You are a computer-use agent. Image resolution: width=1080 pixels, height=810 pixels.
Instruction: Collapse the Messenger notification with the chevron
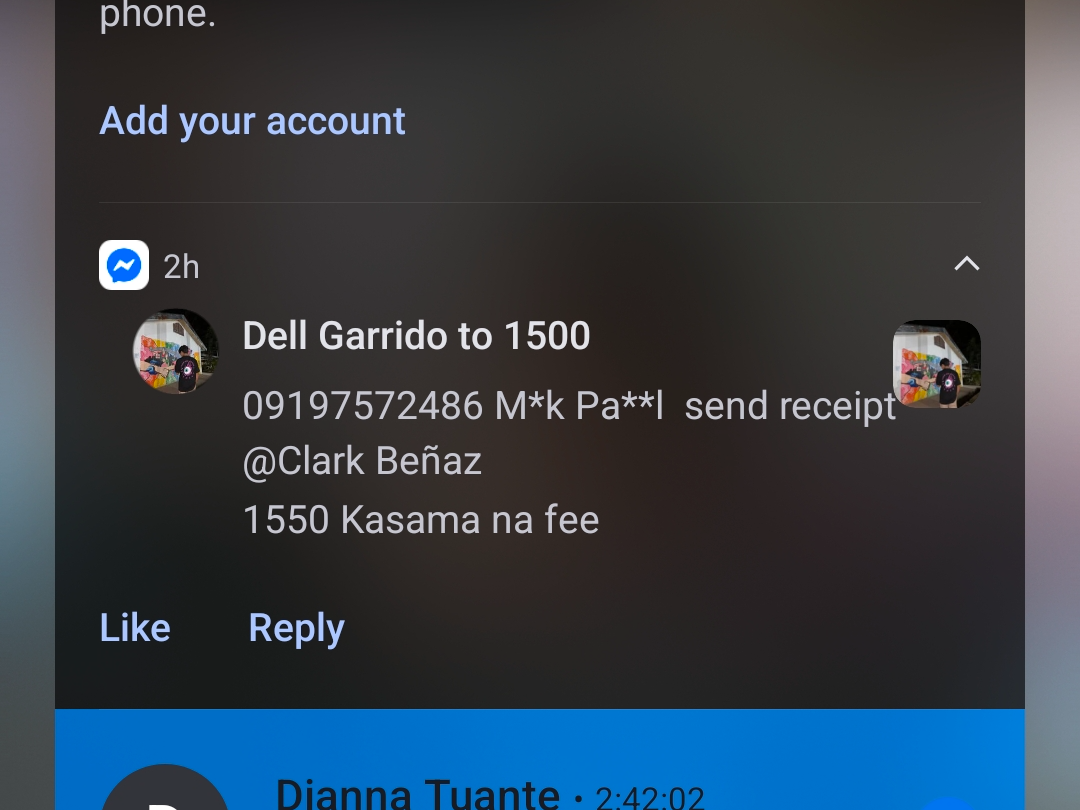[966, 264]
